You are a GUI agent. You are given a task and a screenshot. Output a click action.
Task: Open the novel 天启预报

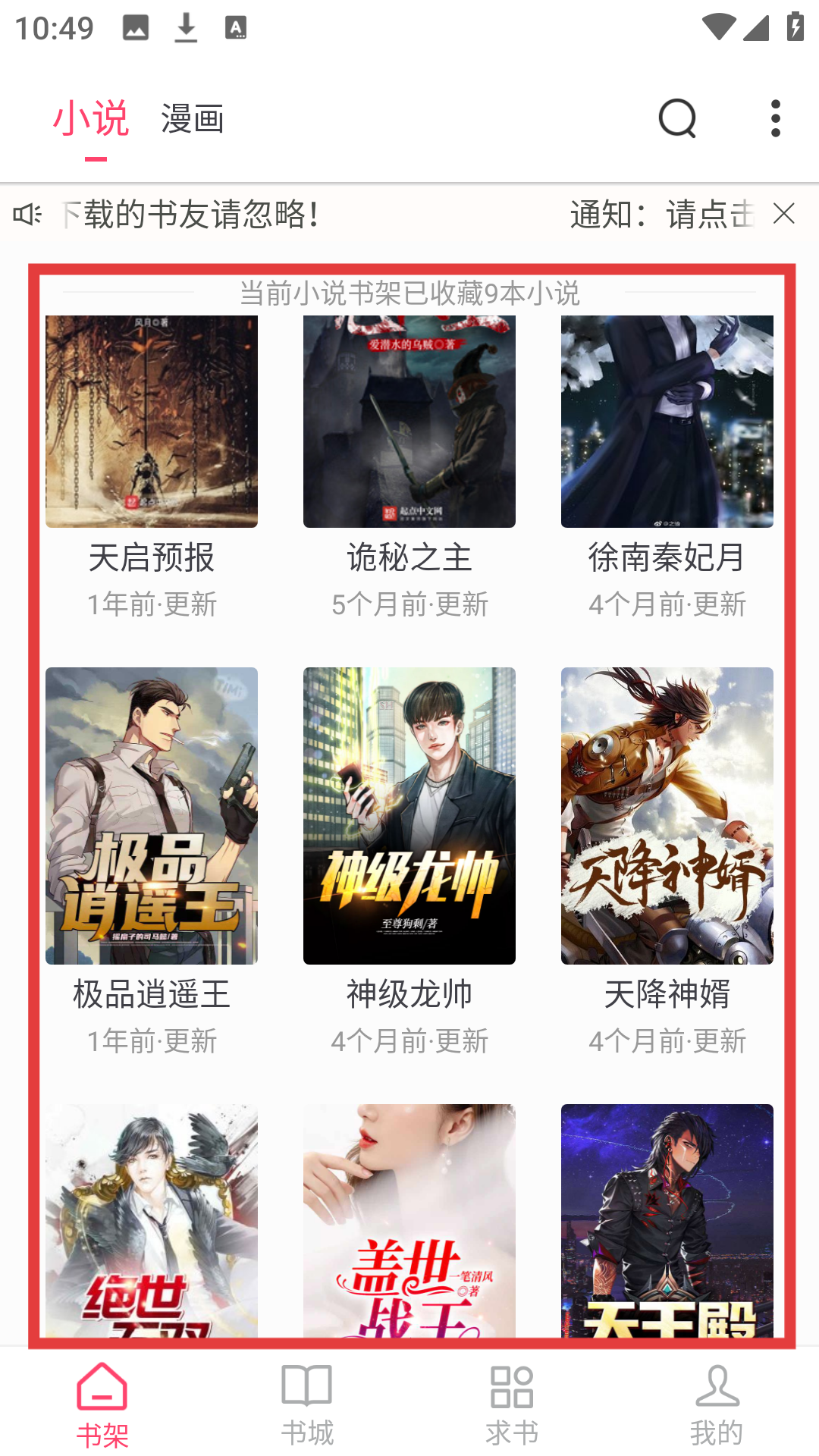click(152, 422)
